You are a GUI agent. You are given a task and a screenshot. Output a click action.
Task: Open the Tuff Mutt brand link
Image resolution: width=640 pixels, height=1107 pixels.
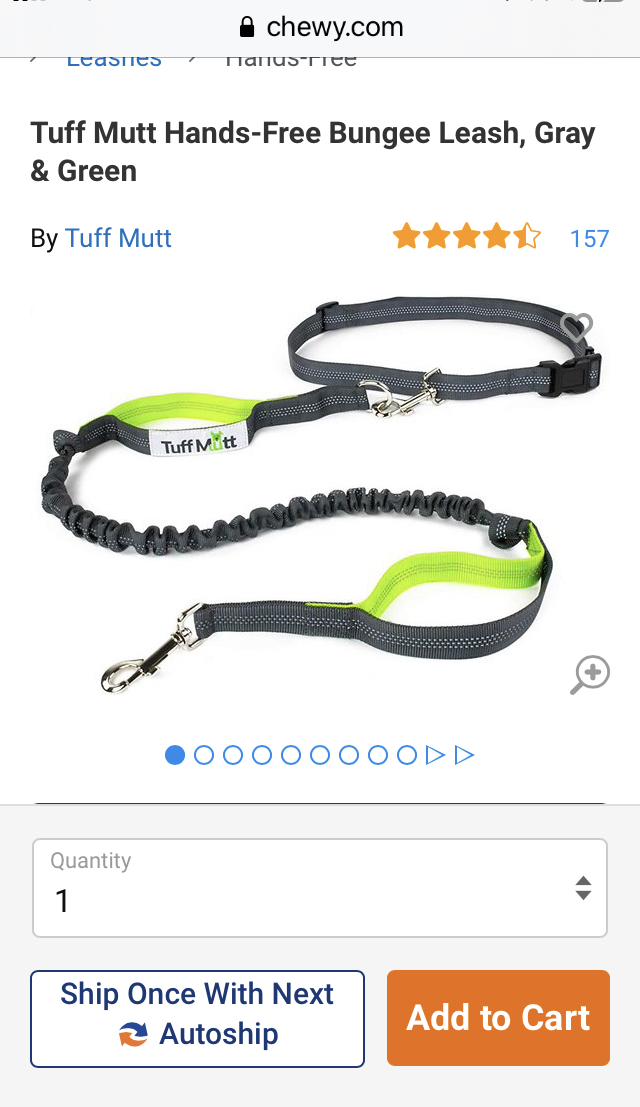pyautogui.click(x=118, y=238)
